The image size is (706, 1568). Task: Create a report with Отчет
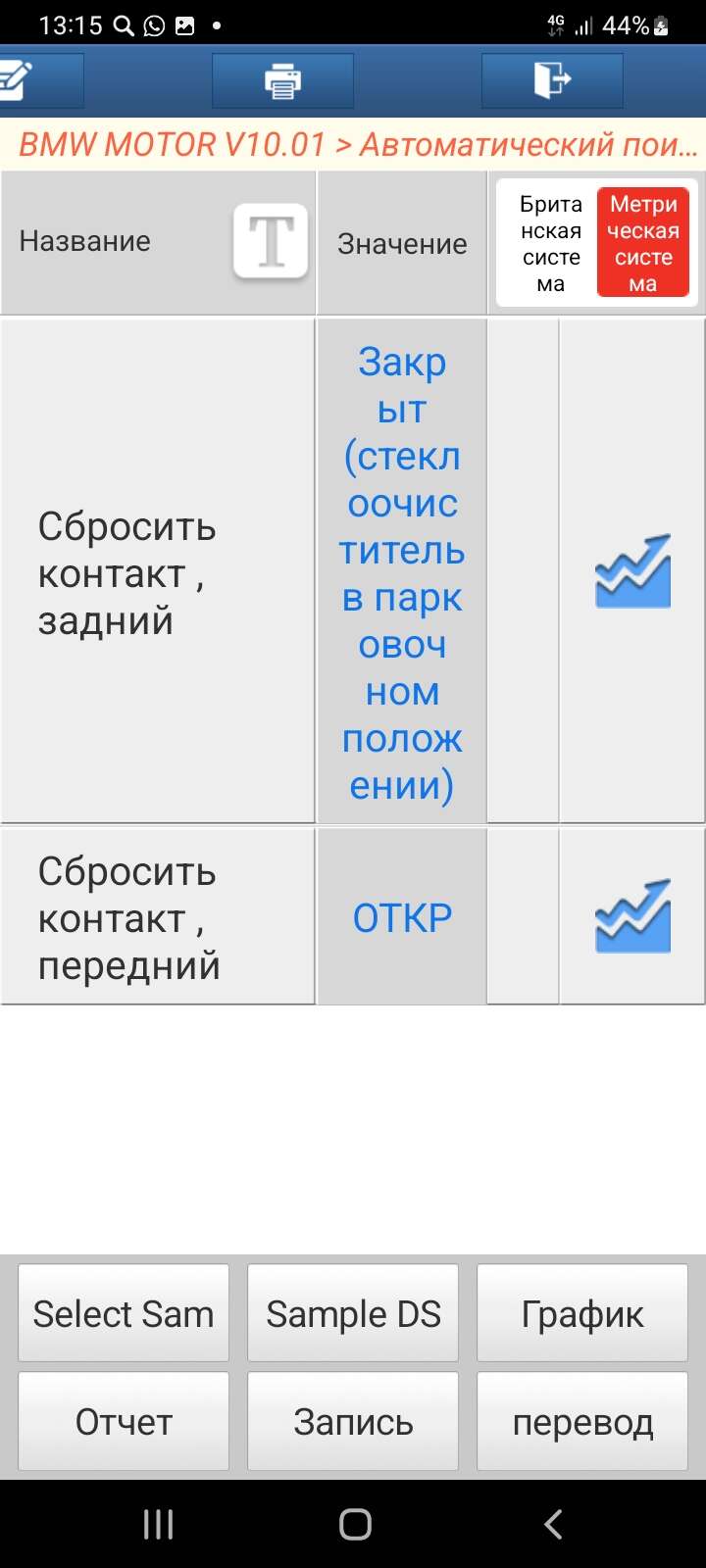point(124,1421)
